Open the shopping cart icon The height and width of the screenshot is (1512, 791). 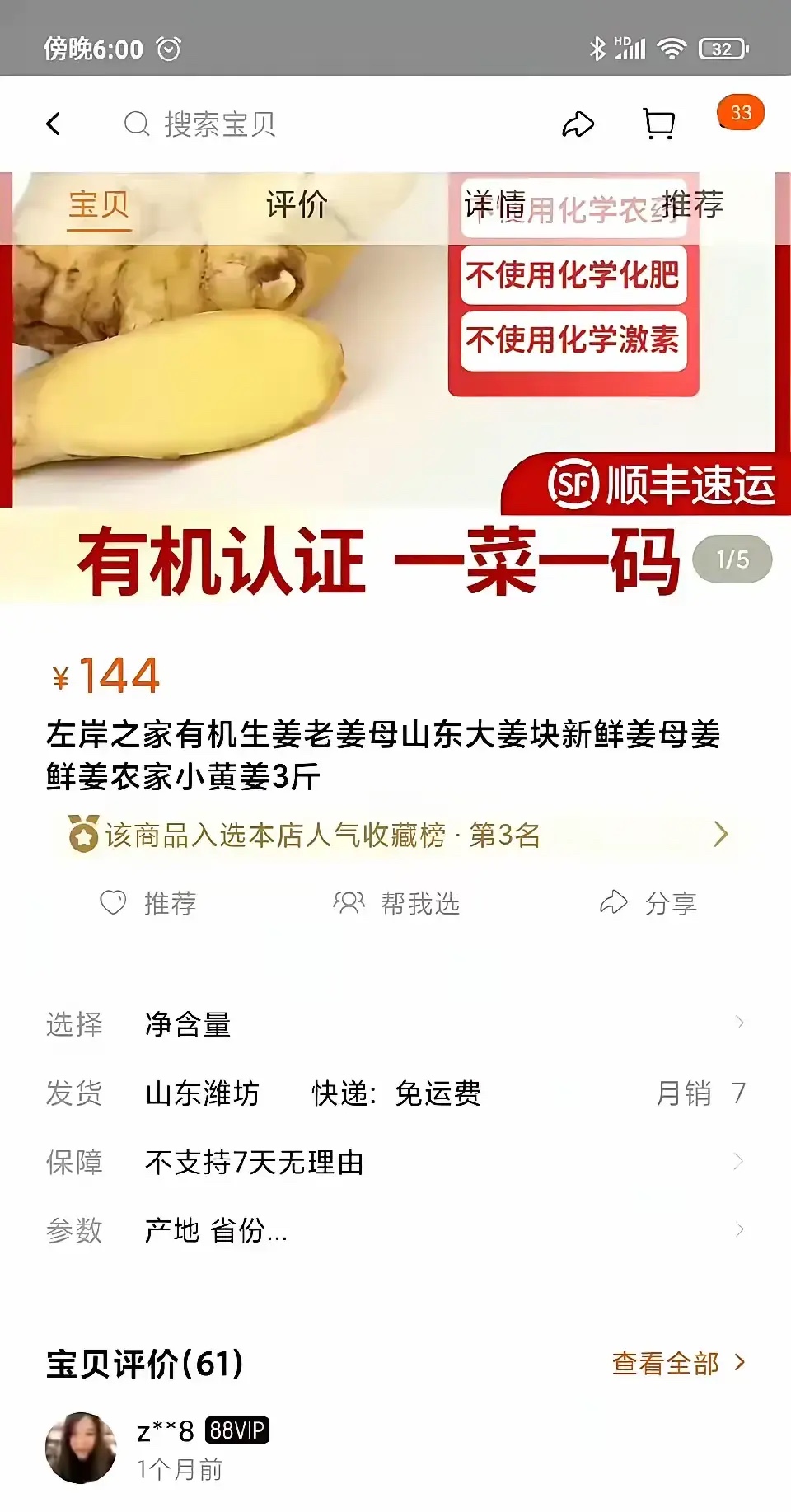pyautogui.click(x=658, y=124)
